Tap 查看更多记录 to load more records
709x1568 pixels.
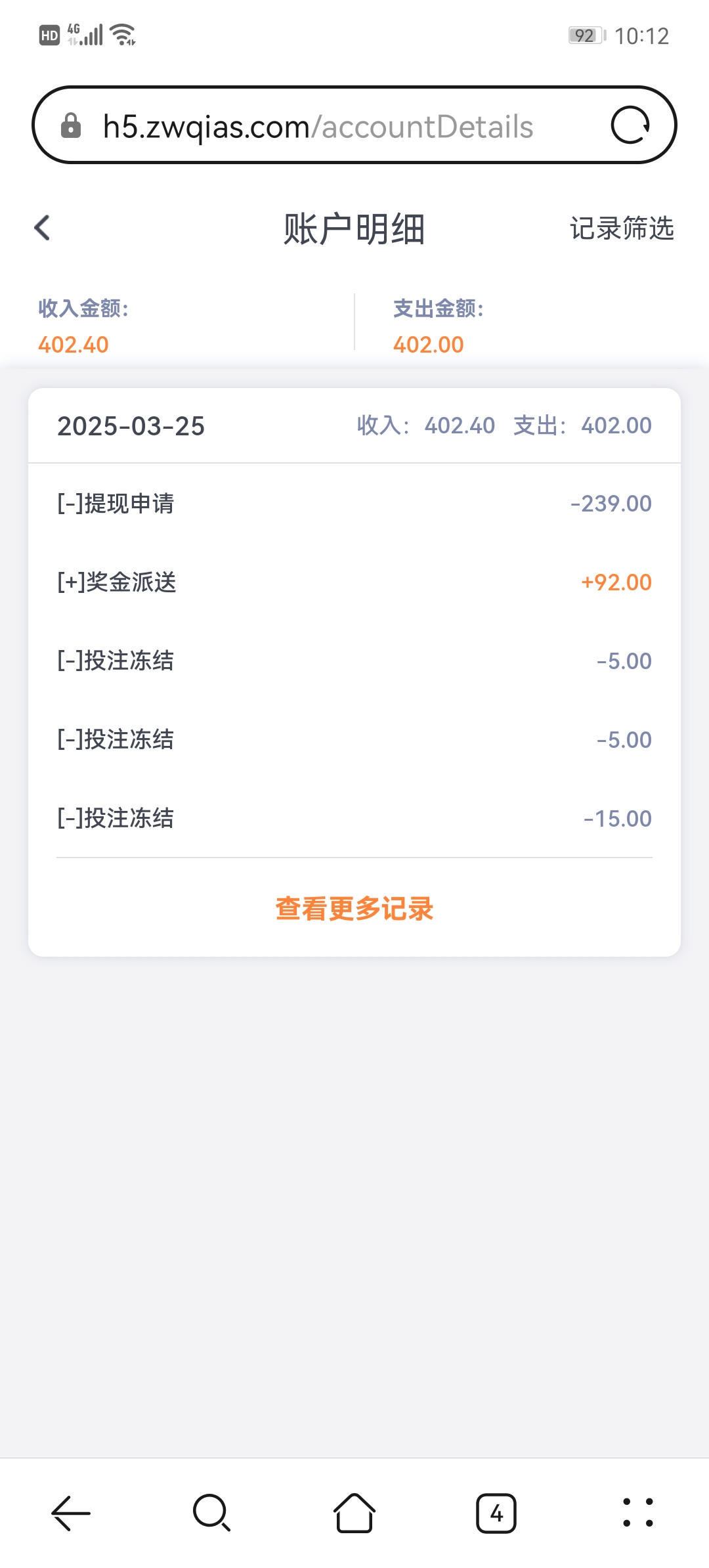pyautogui.click(x=354, y=909)
